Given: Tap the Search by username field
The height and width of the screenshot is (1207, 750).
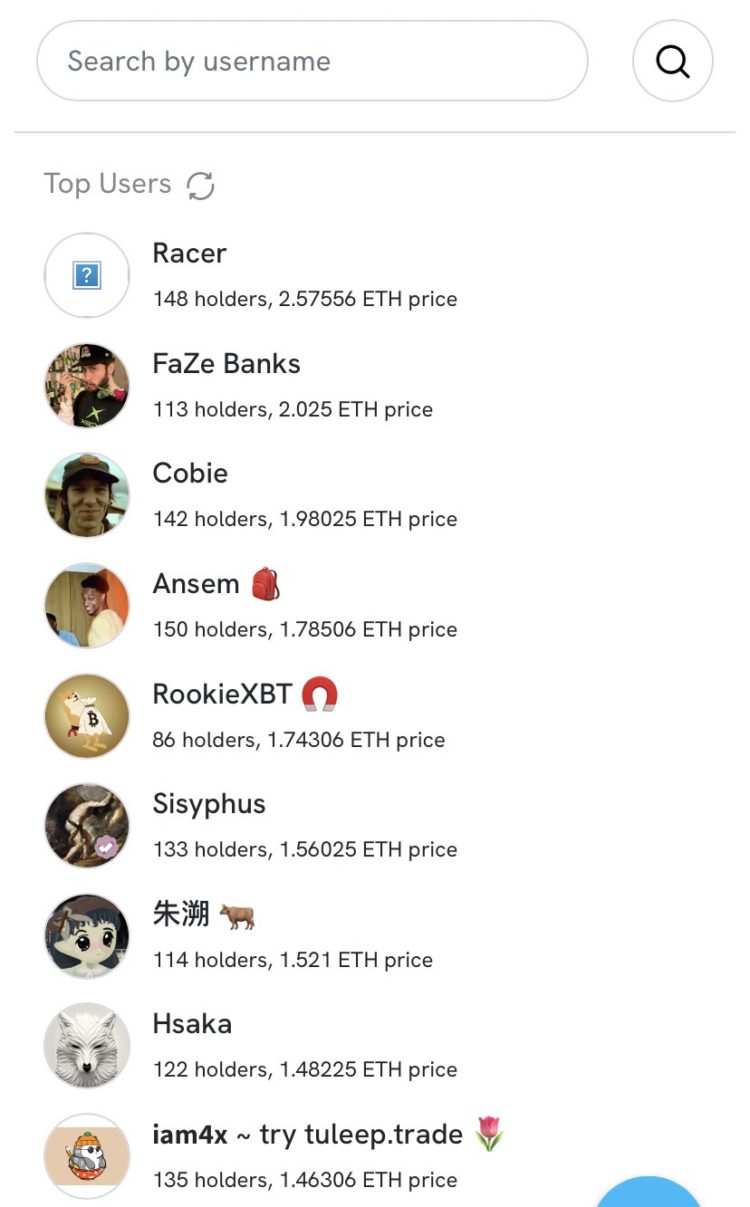Looking at the screenshot, I should point(310,61).
